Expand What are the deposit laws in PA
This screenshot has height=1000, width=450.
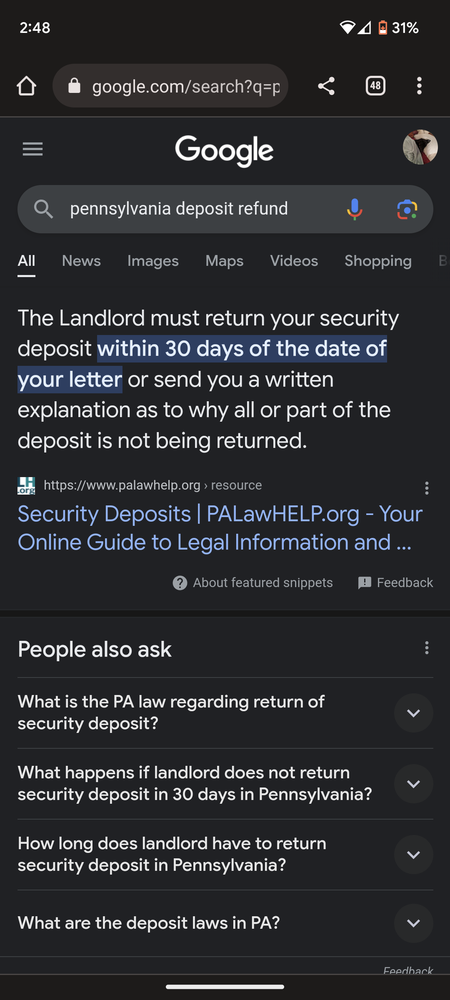click(225, 923)
